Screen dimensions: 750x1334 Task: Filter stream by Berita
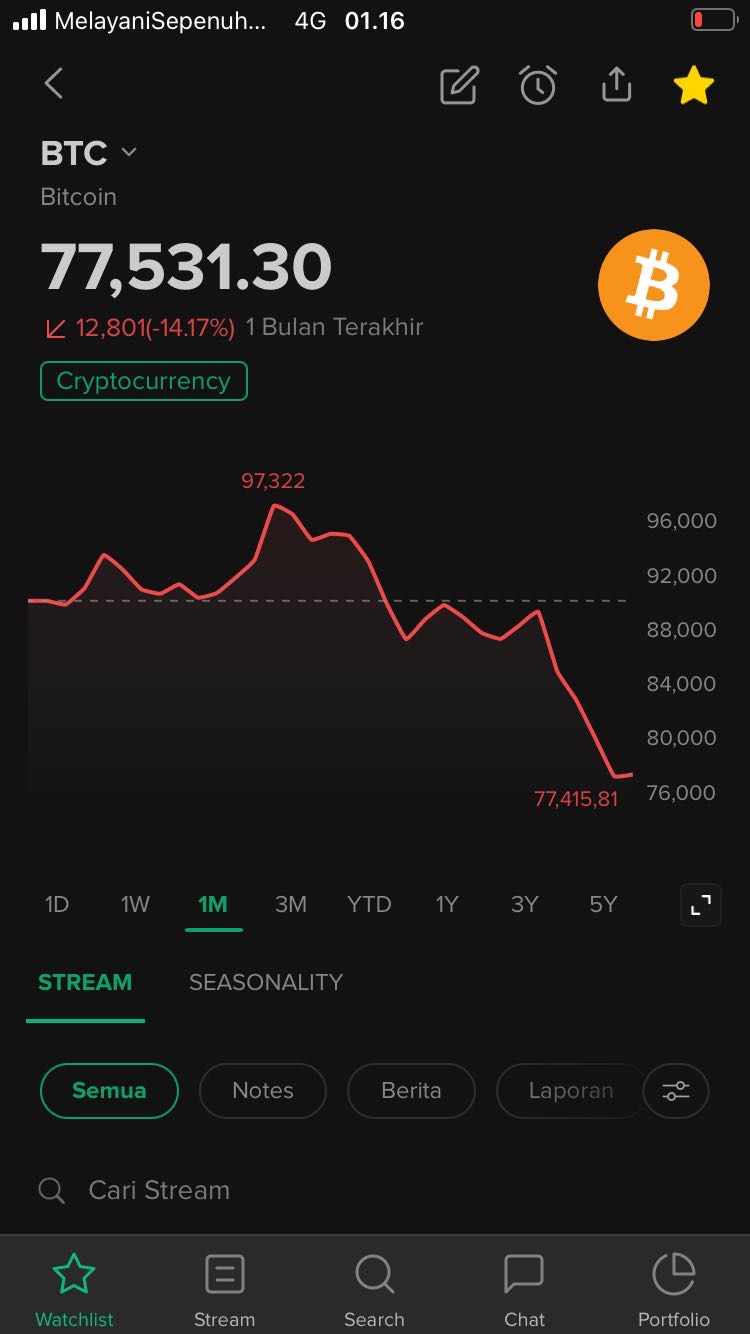click(411, 1090)
